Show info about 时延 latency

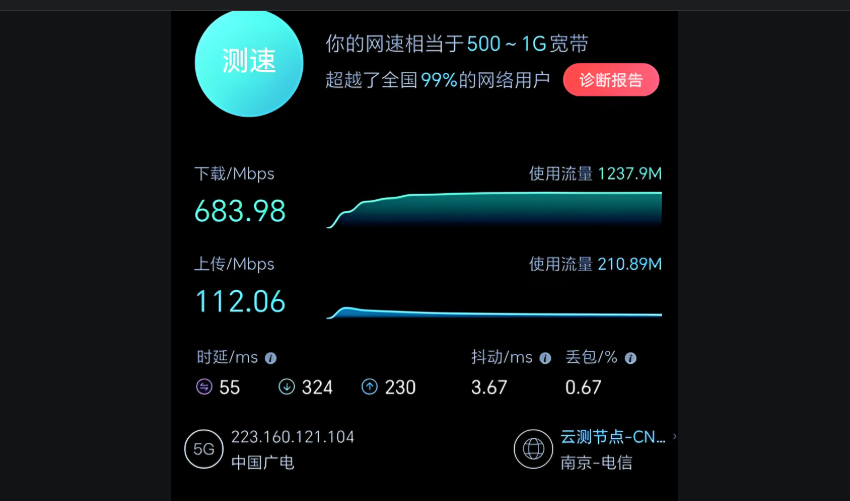(x=271, y=358)
